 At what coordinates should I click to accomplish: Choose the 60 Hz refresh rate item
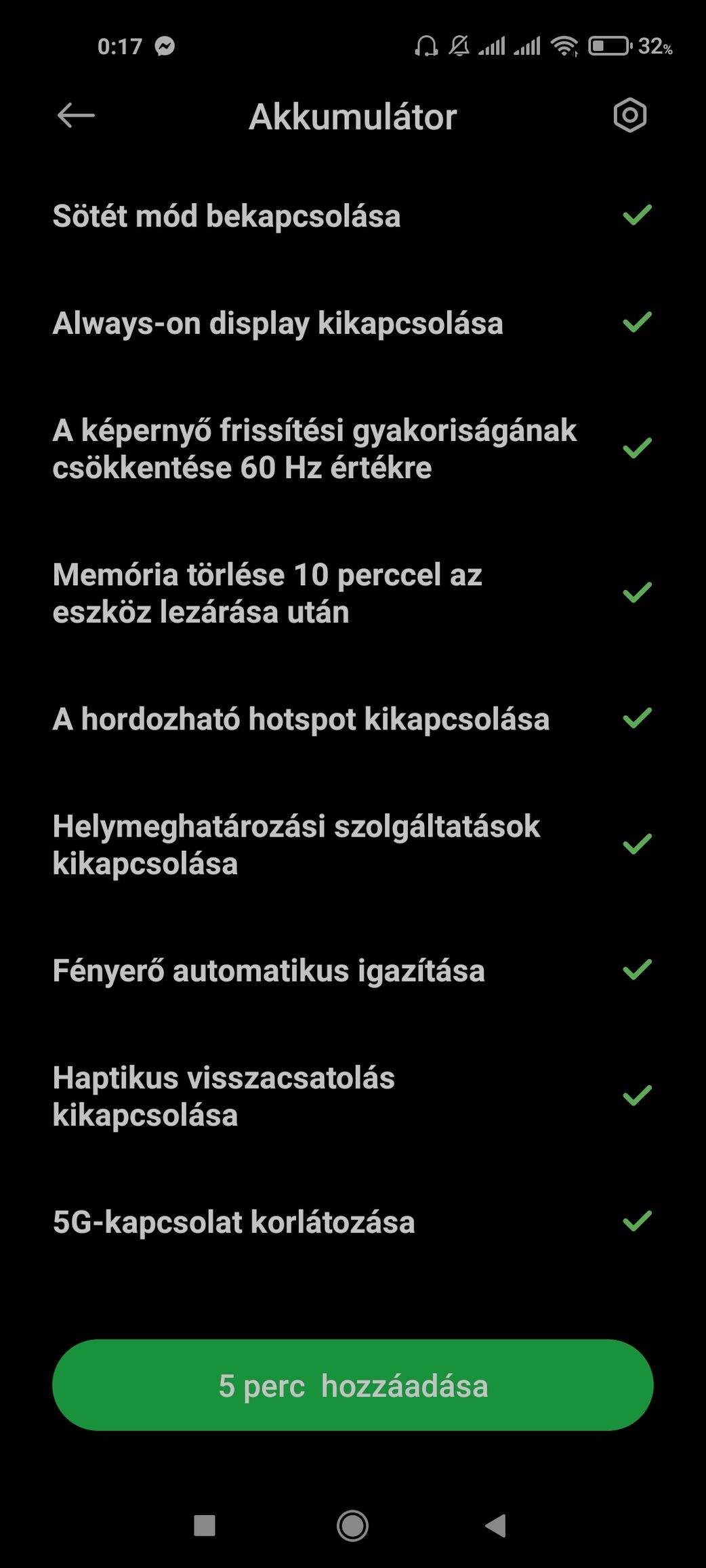pyautogui.click(x=353, y=448)
